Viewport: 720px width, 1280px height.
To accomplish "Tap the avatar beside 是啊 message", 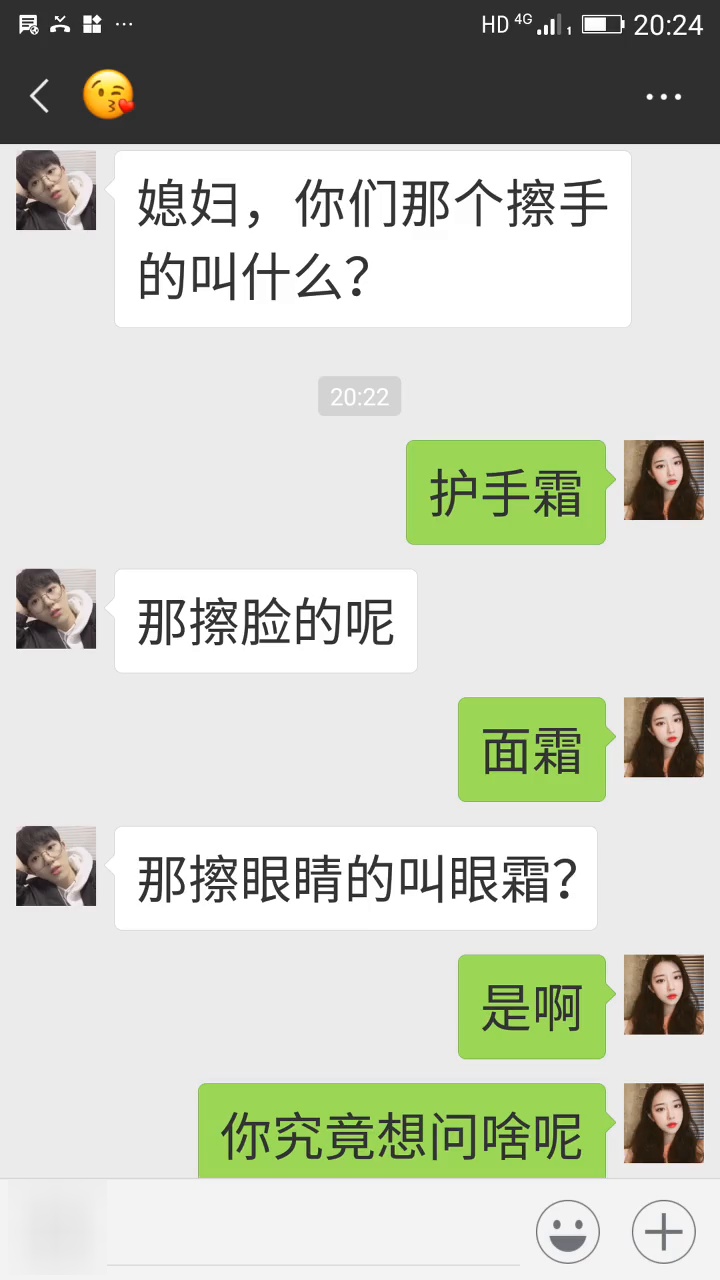I will (664, 995).
